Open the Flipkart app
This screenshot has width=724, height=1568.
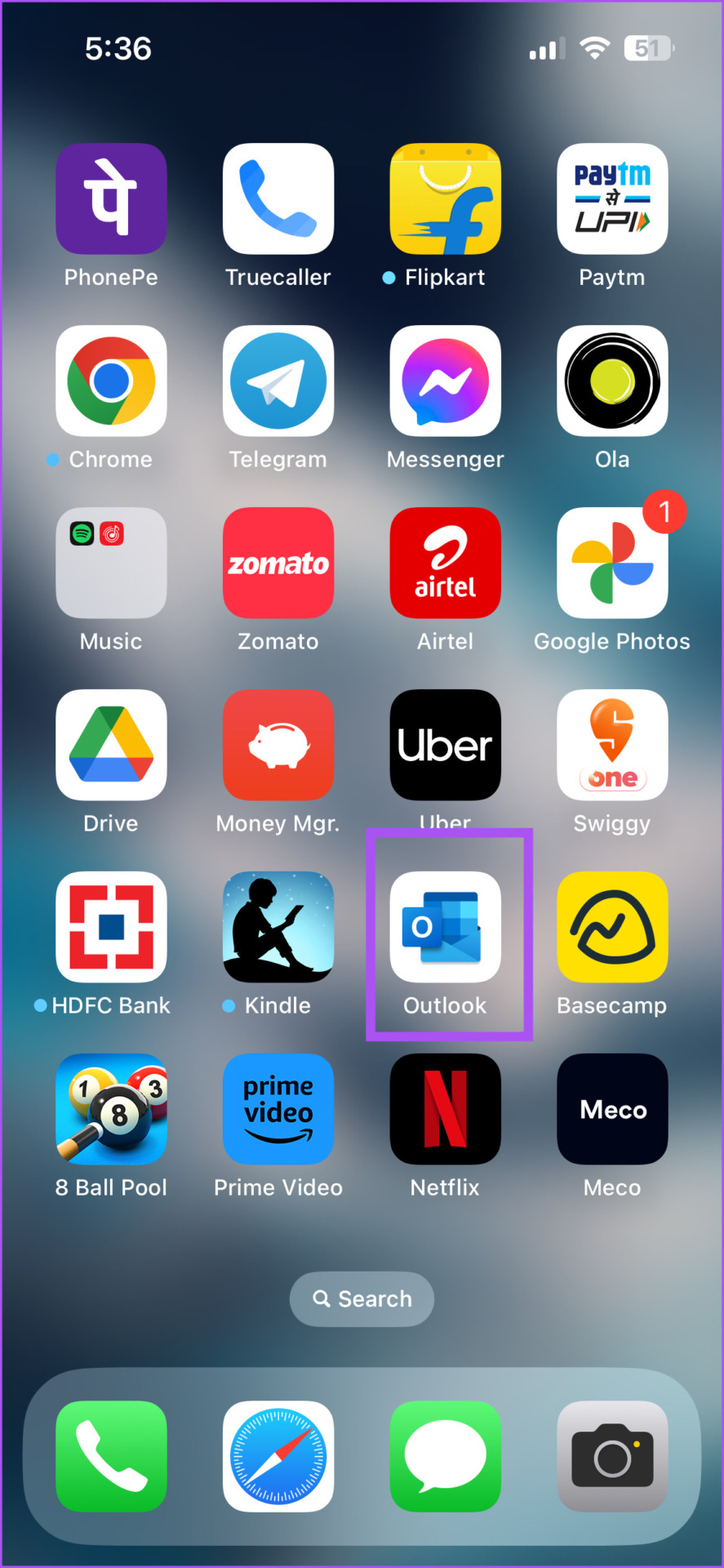pos(445,198)
